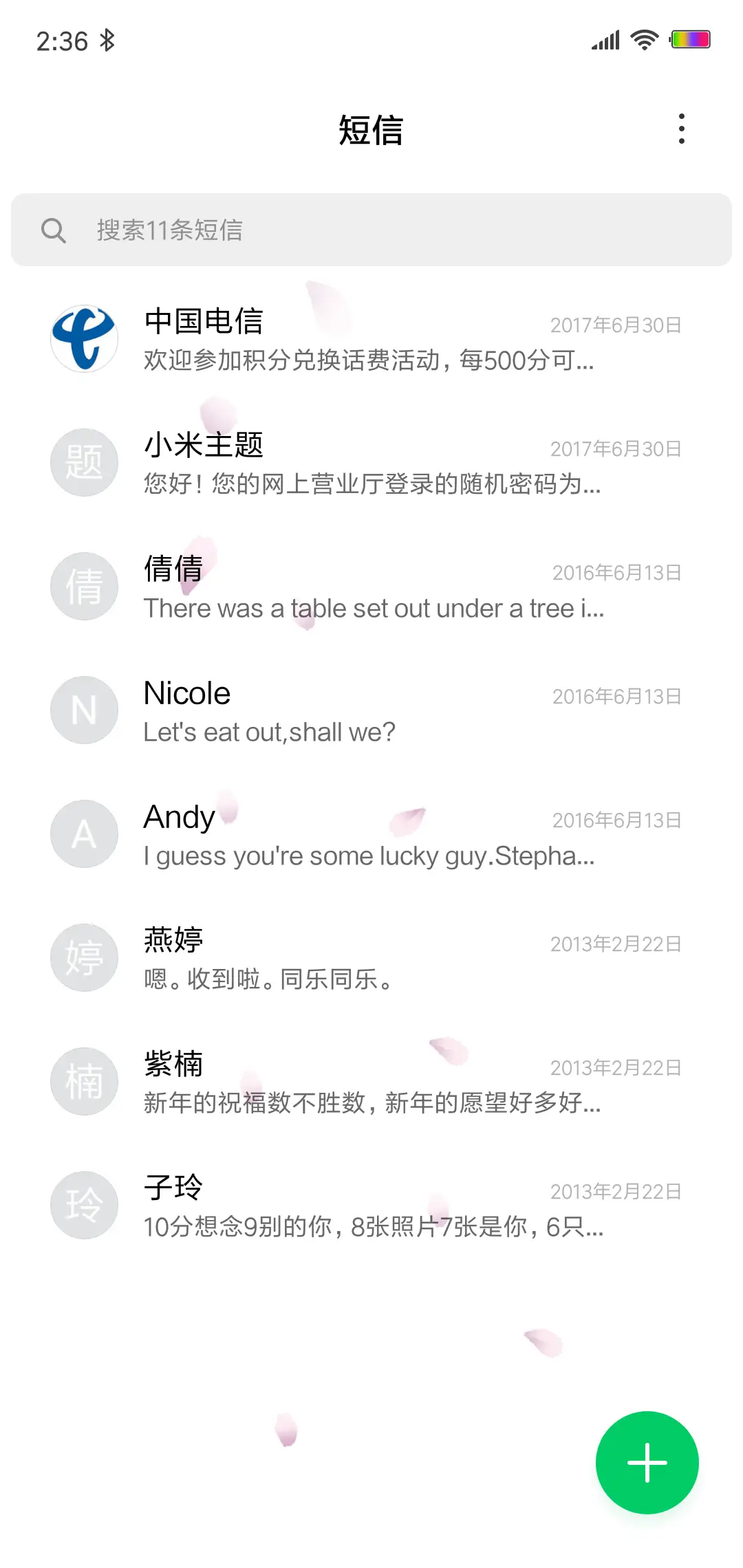The height and width of the screenshot is (1568, 743).
Task: Open the Nicole conversation preview text
Action: click(269, 732)
